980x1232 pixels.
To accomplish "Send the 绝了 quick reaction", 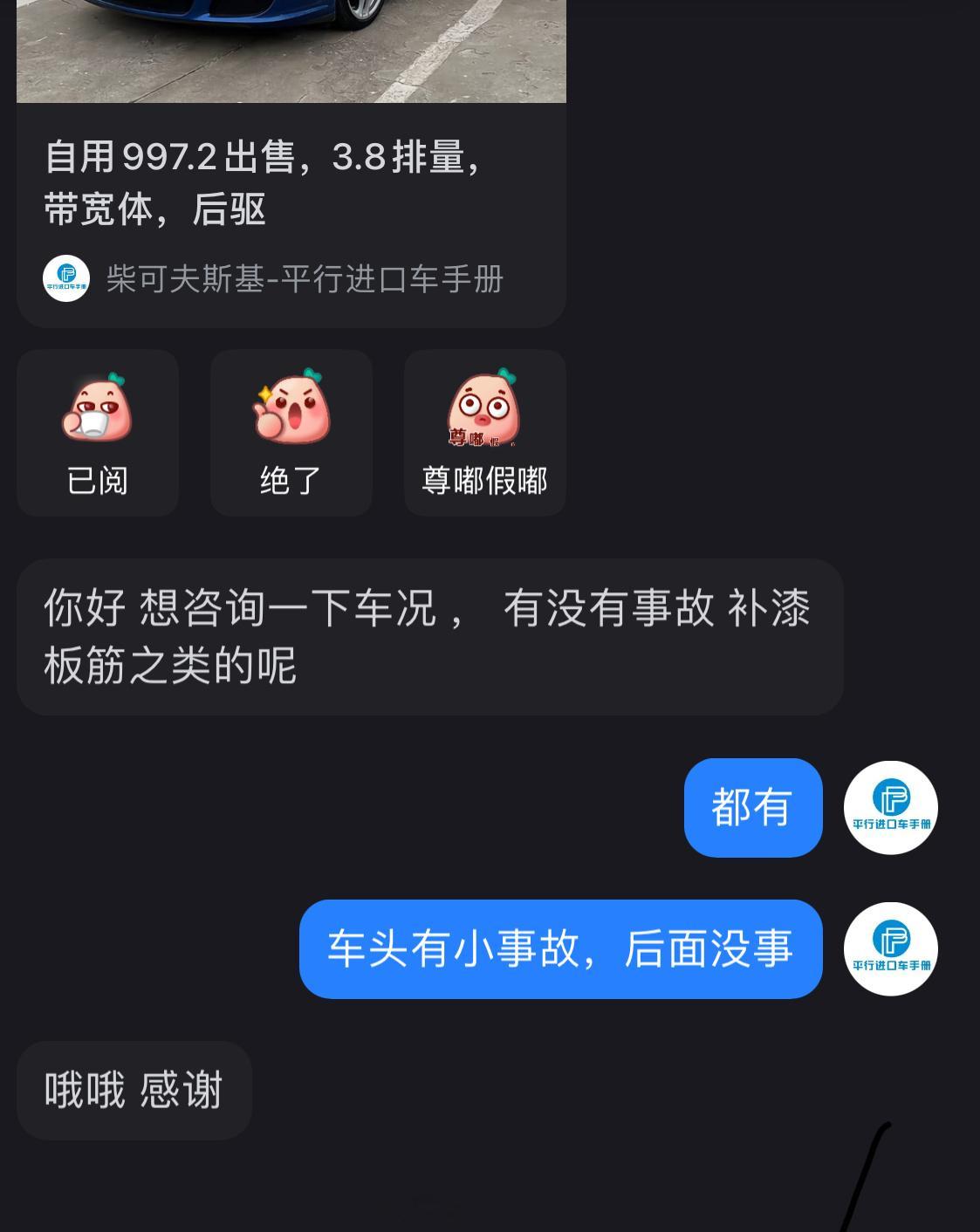I will point(291,432).
